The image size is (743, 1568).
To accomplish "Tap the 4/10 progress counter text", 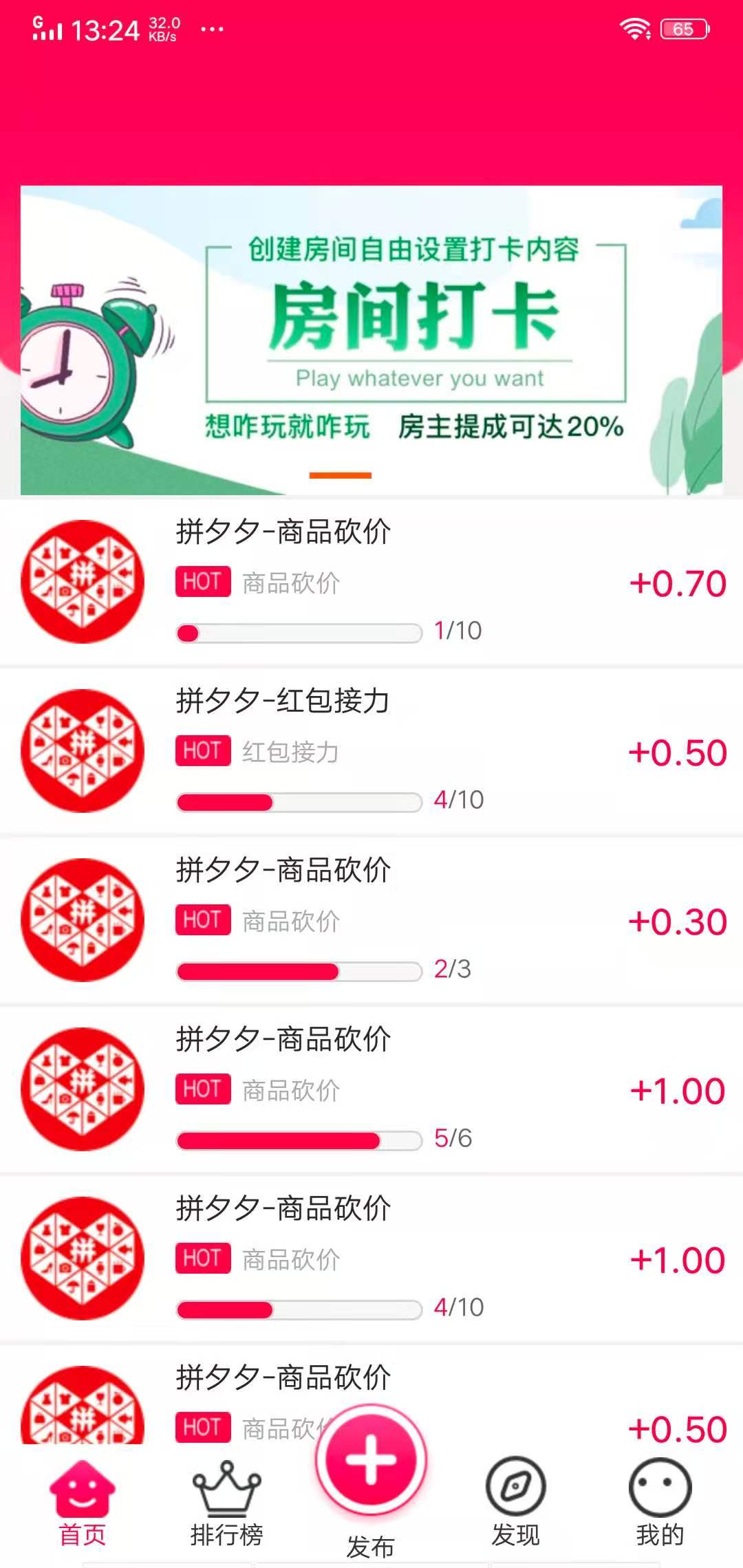I will [x=461, y=801].
